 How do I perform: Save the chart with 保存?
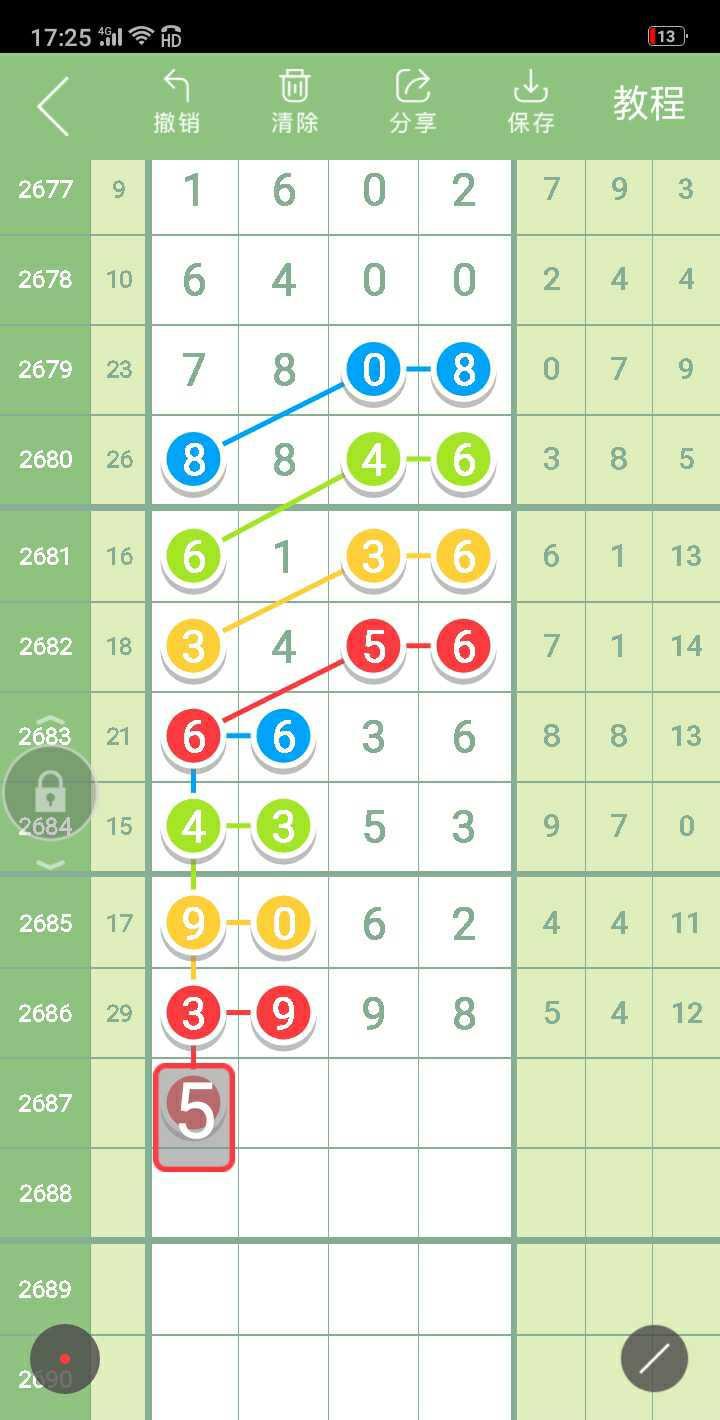531,103
